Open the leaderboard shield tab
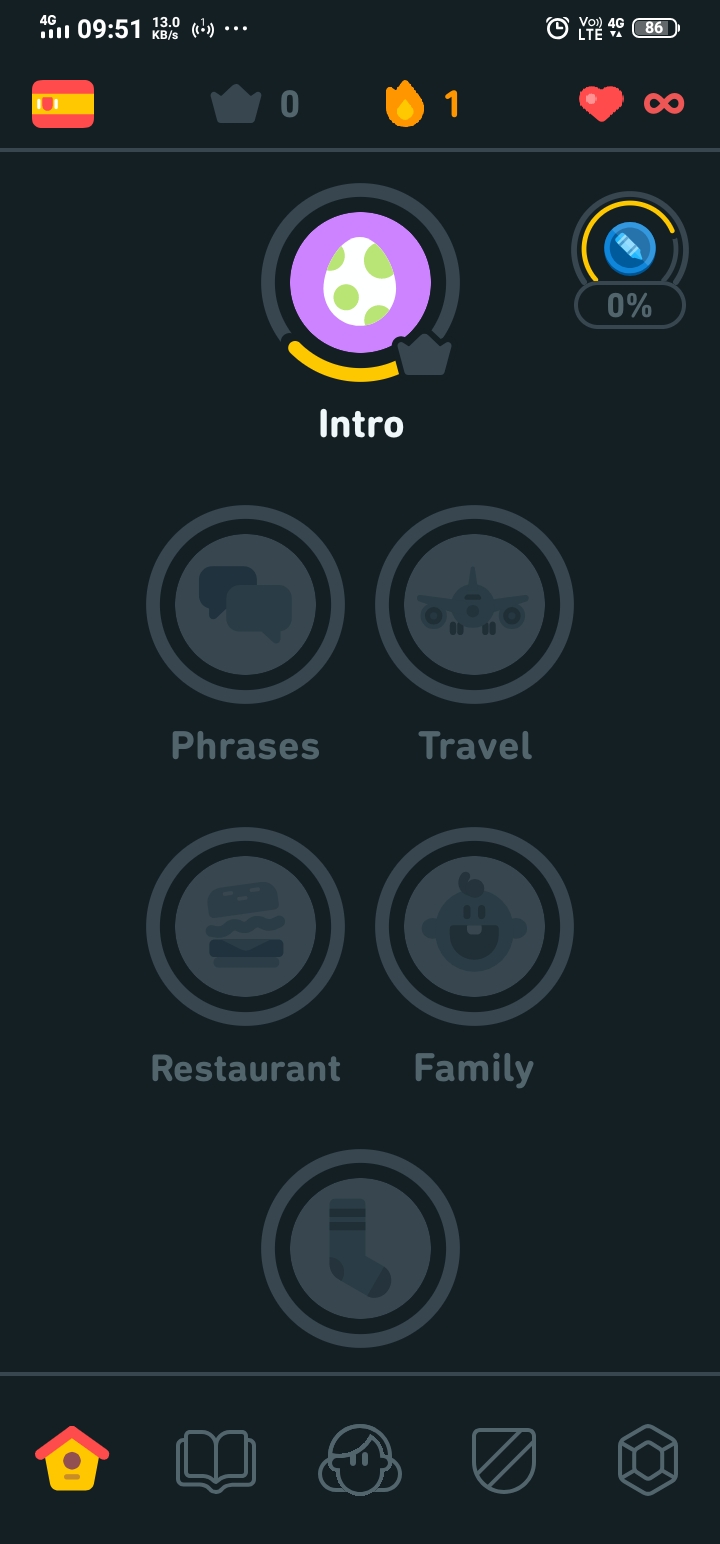The image size is (720, 1544). coord(504,1460)
